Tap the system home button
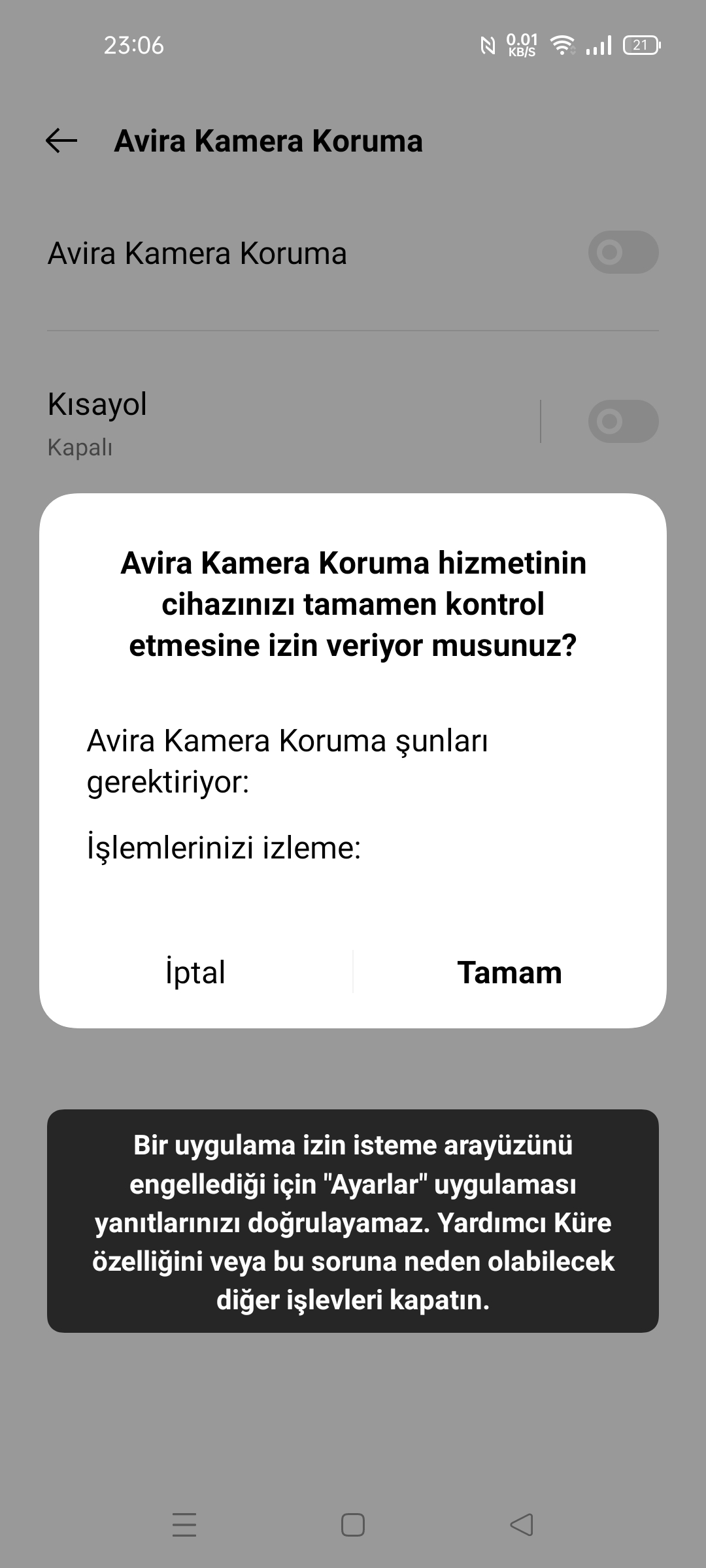The width and height of the screenshot is (706, 1568). (353, 1525)
